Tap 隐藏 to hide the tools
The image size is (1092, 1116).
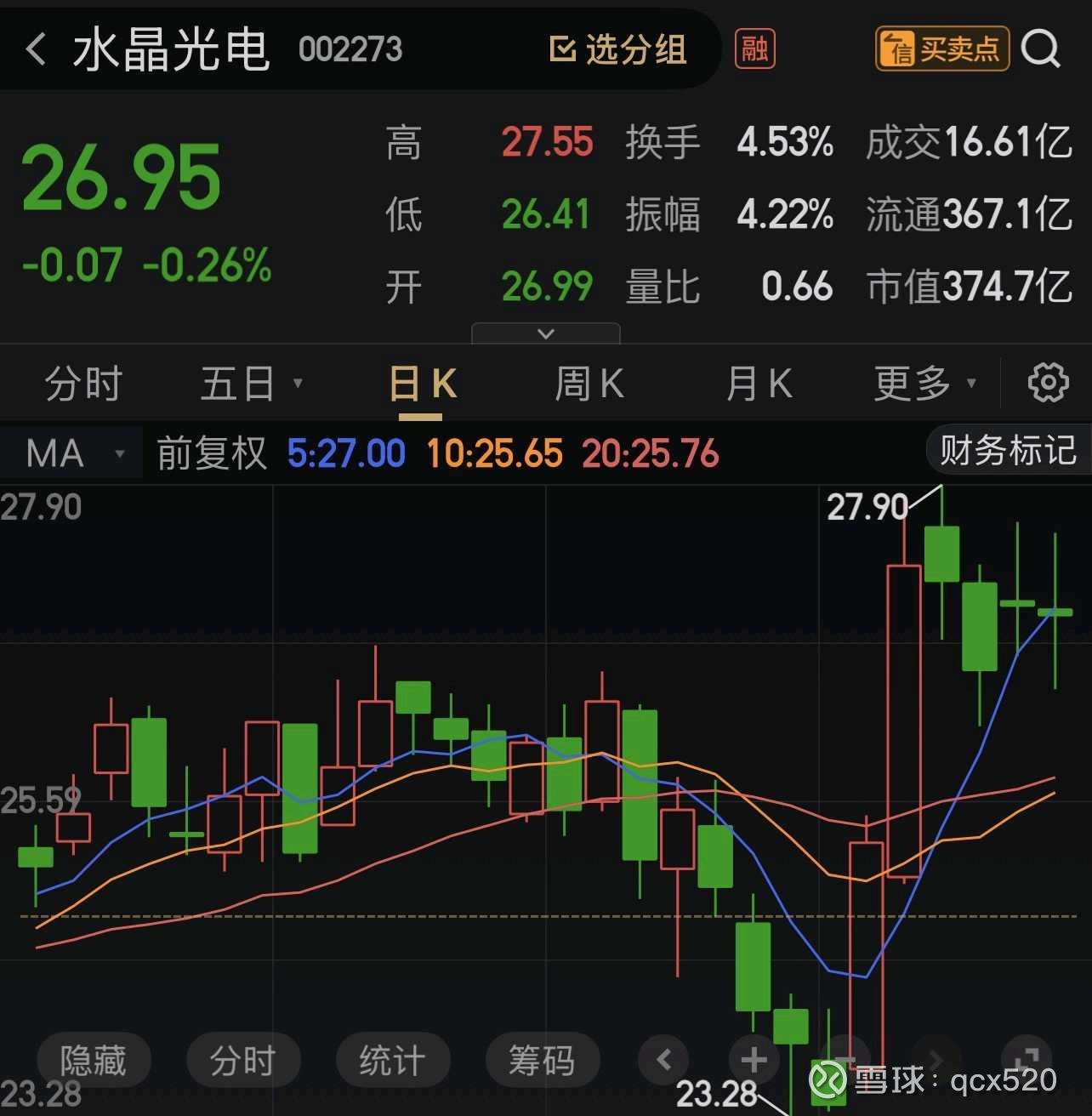pos(94,1060)
